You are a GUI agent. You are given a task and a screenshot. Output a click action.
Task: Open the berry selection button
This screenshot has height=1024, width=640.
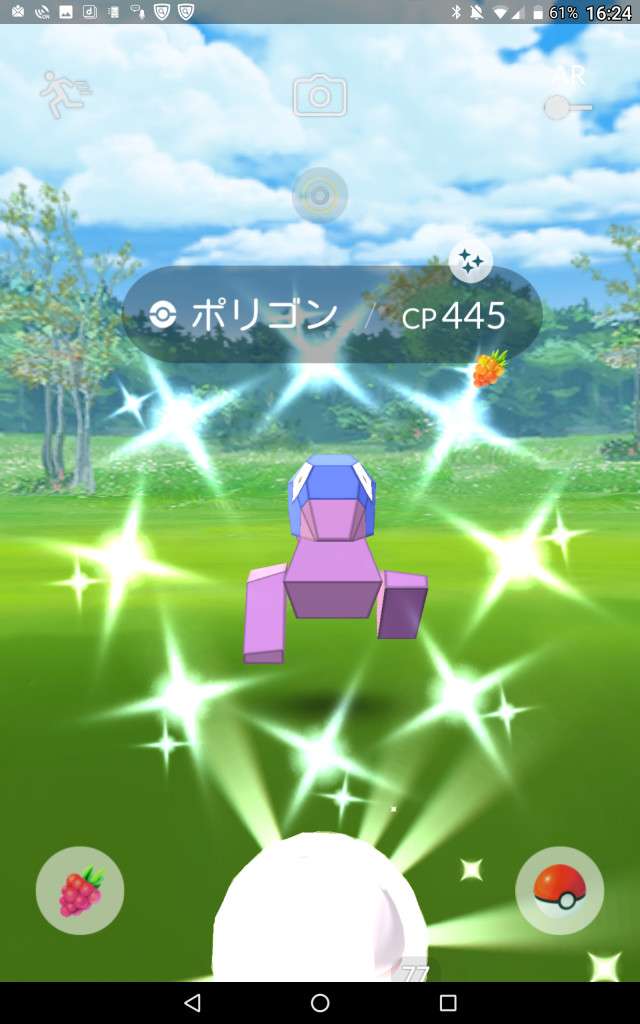pyautogui.click(x=80, y=890)
